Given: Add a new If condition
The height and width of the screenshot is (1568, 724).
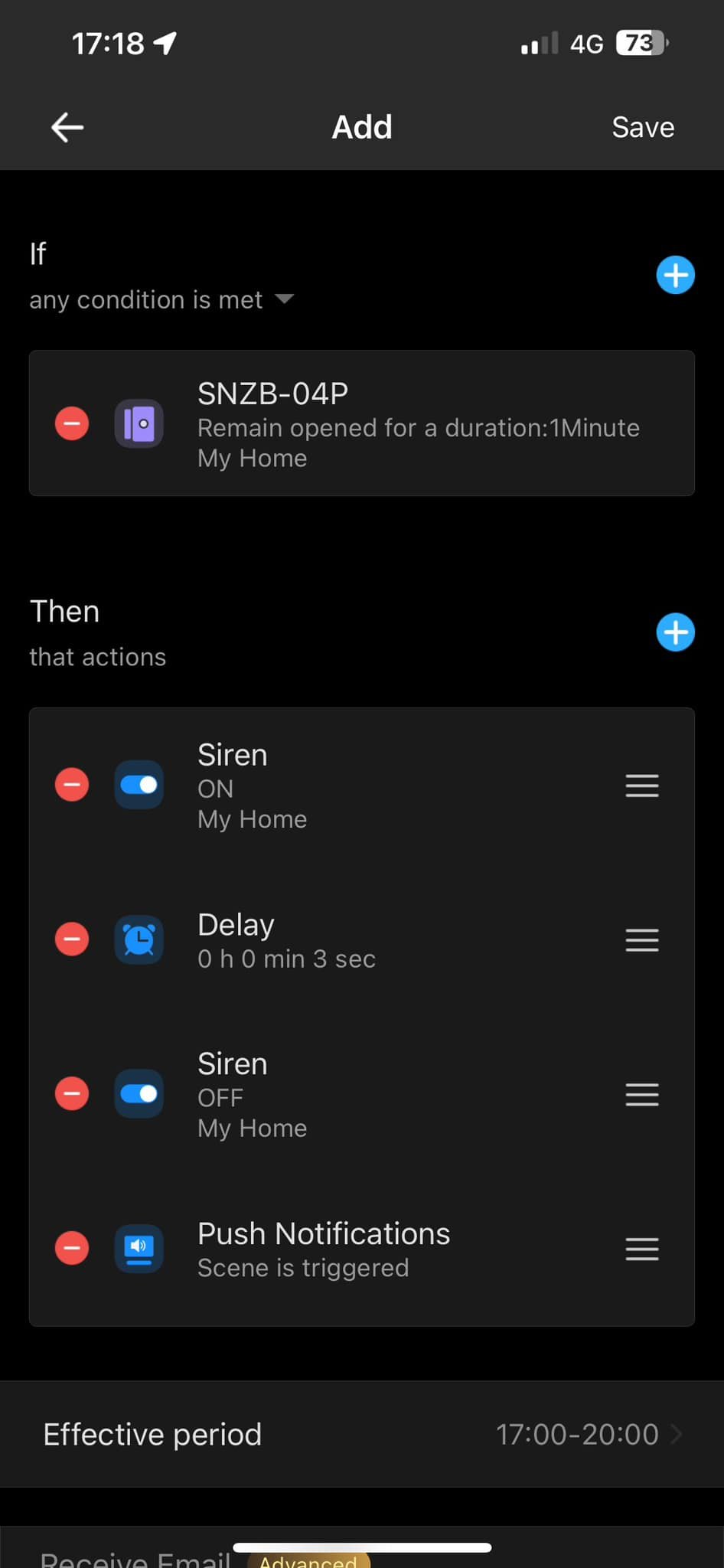Looking at the screenshot, I should click(675, 275).
